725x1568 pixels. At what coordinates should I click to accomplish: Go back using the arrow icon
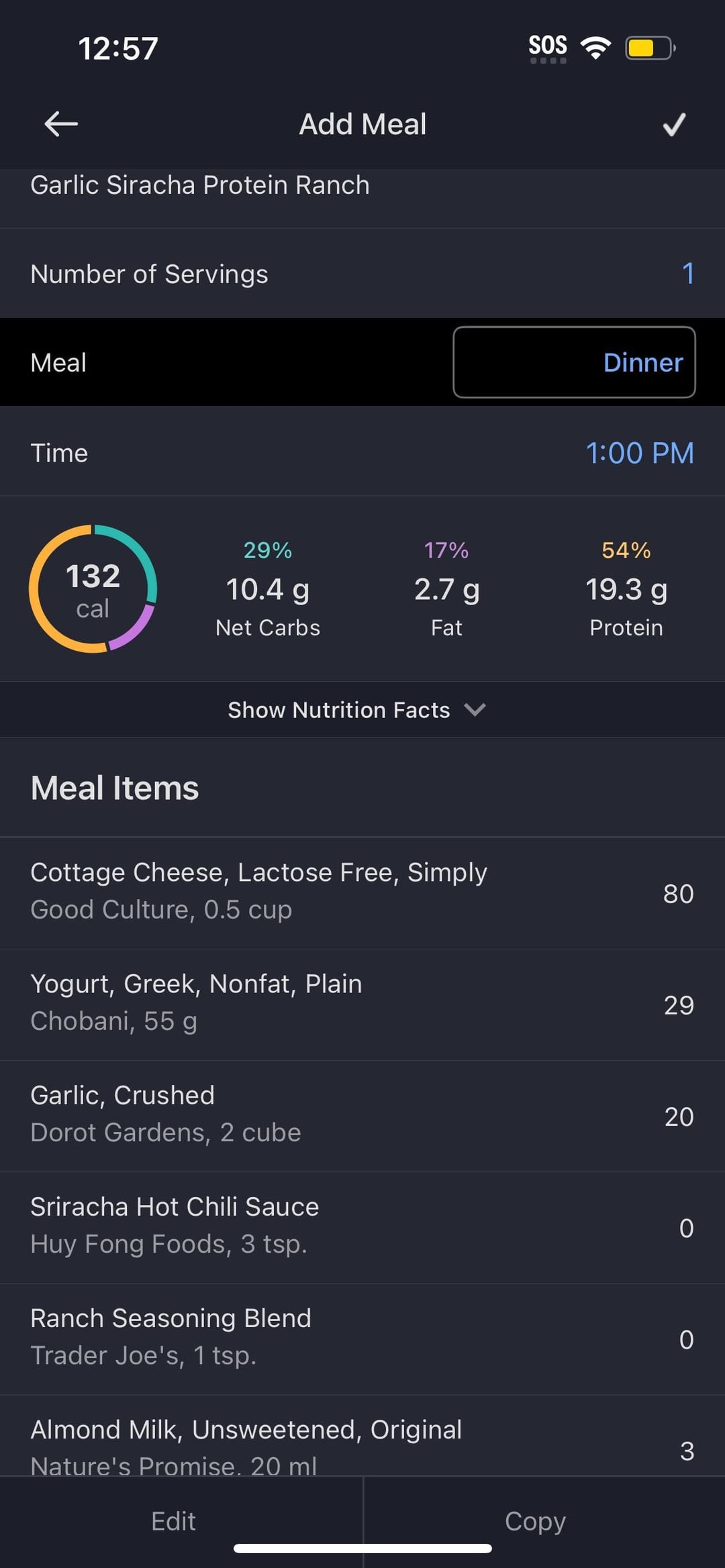click(x=61, y=124)
